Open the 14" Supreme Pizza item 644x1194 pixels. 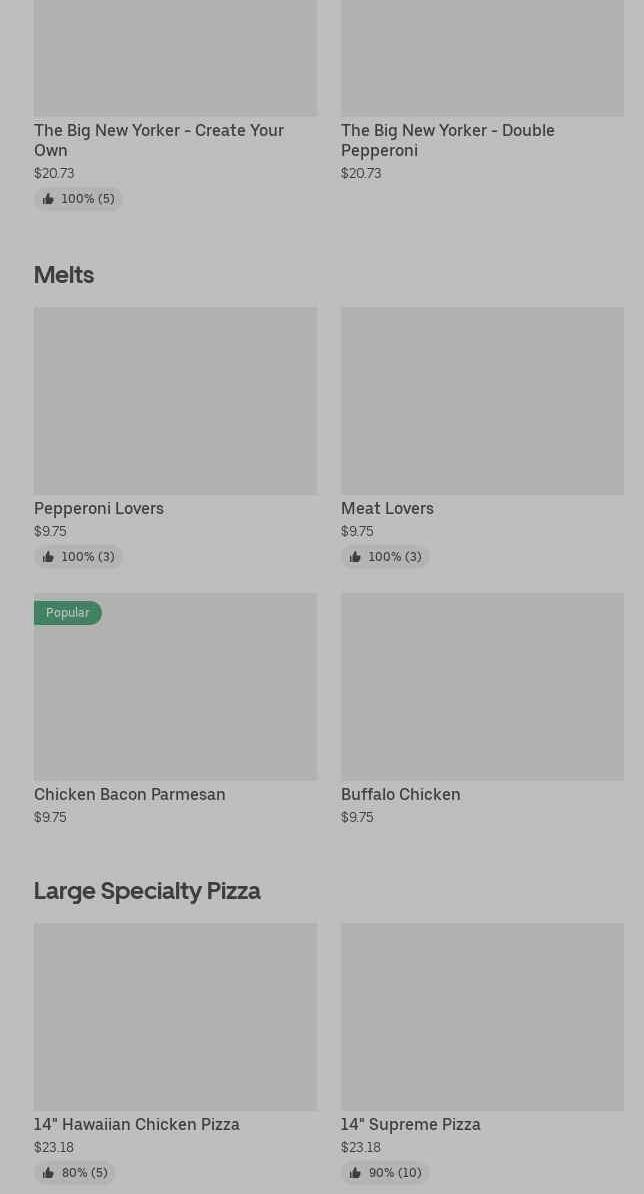click(x=482, y=1016)
